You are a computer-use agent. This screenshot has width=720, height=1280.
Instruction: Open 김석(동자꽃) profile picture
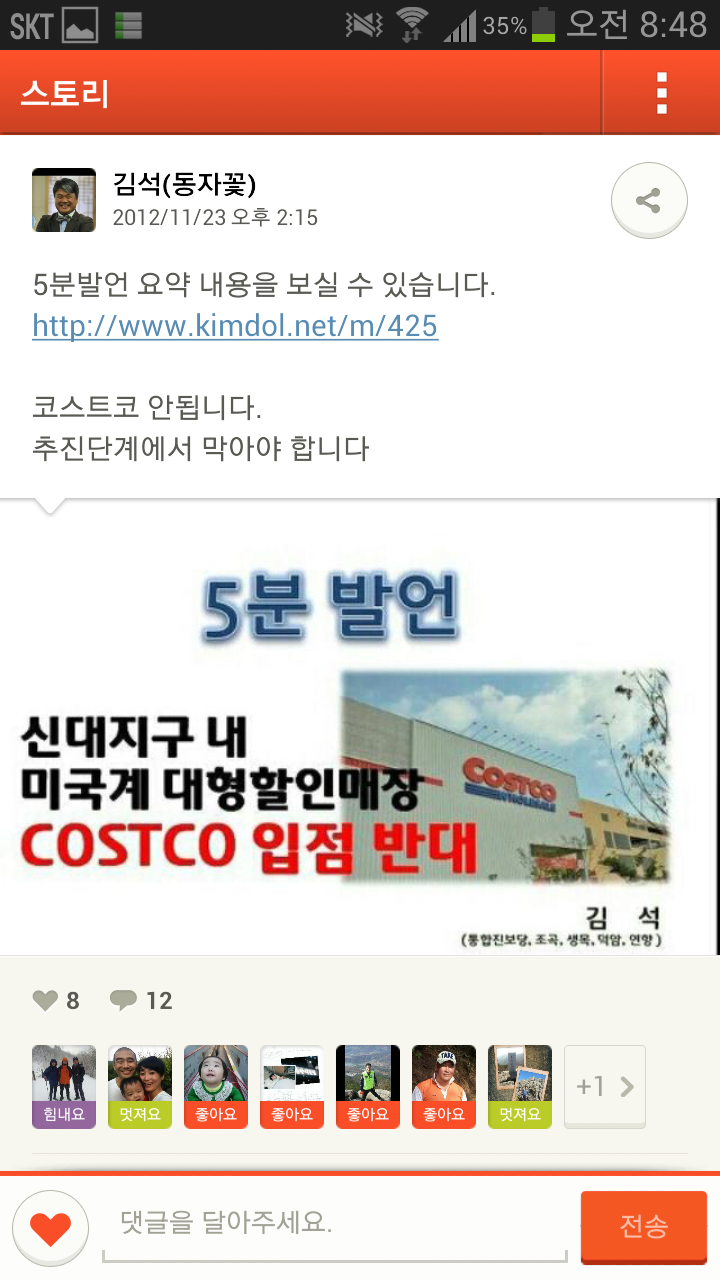coord(64,200)
